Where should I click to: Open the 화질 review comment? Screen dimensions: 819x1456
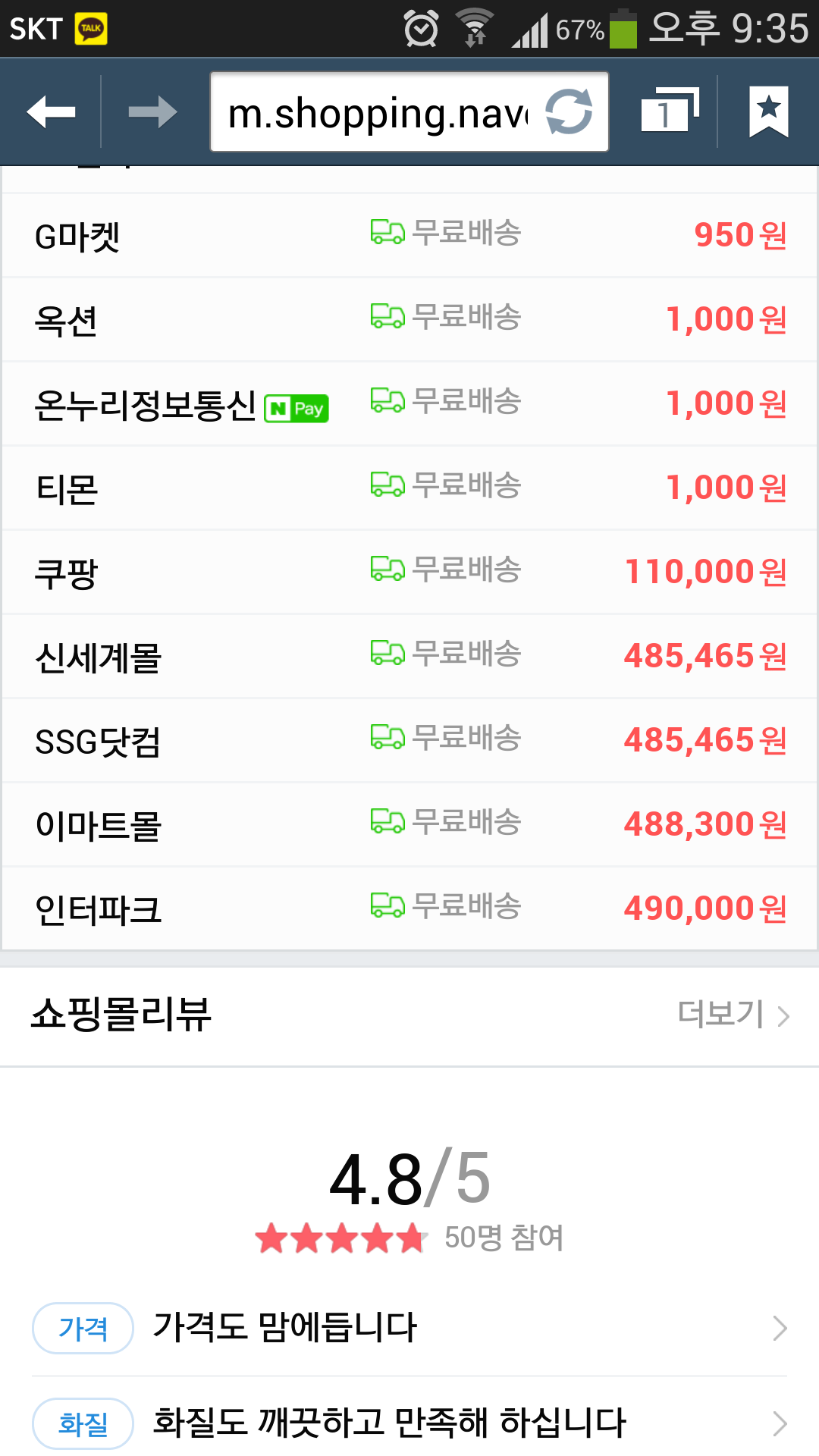click(x=409, y=1423)
